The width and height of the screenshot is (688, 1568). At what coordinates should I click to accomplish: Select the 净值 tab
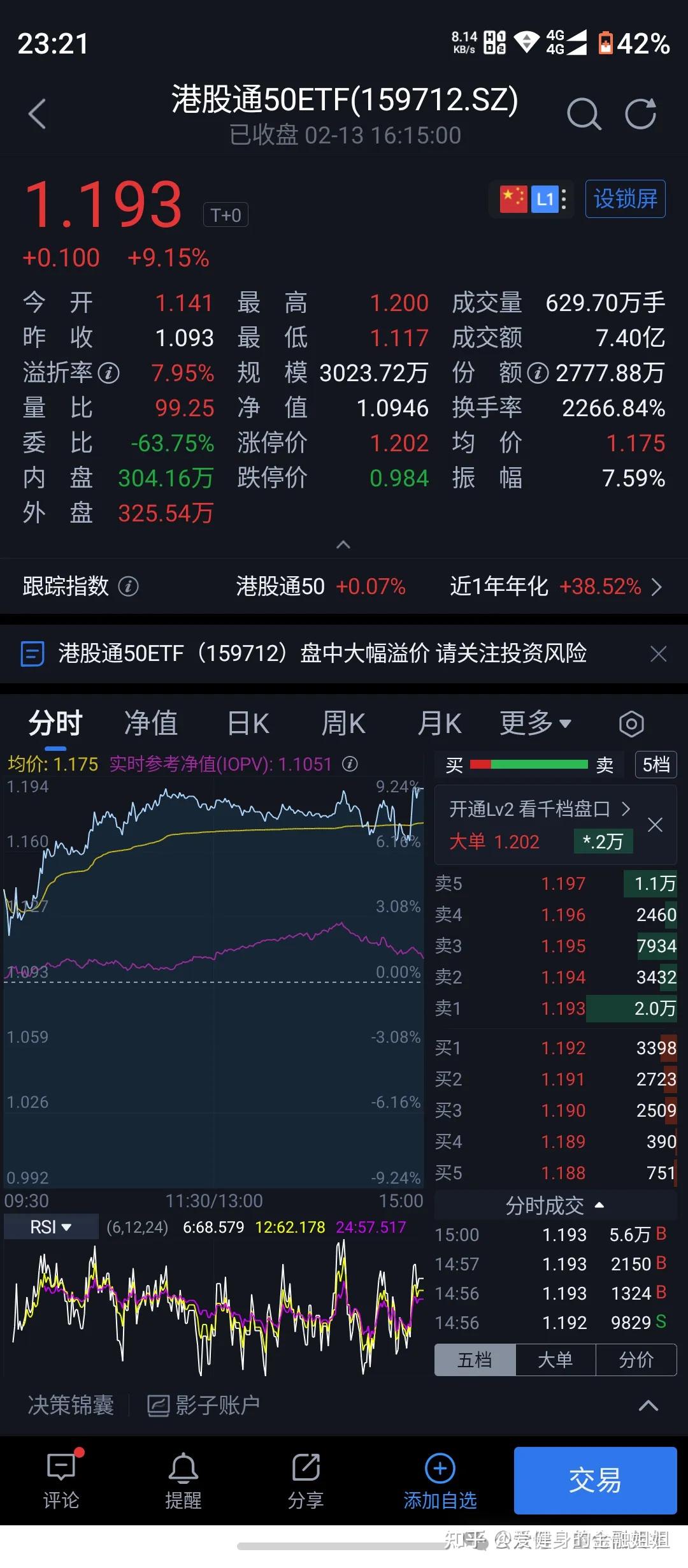[151, 723]
